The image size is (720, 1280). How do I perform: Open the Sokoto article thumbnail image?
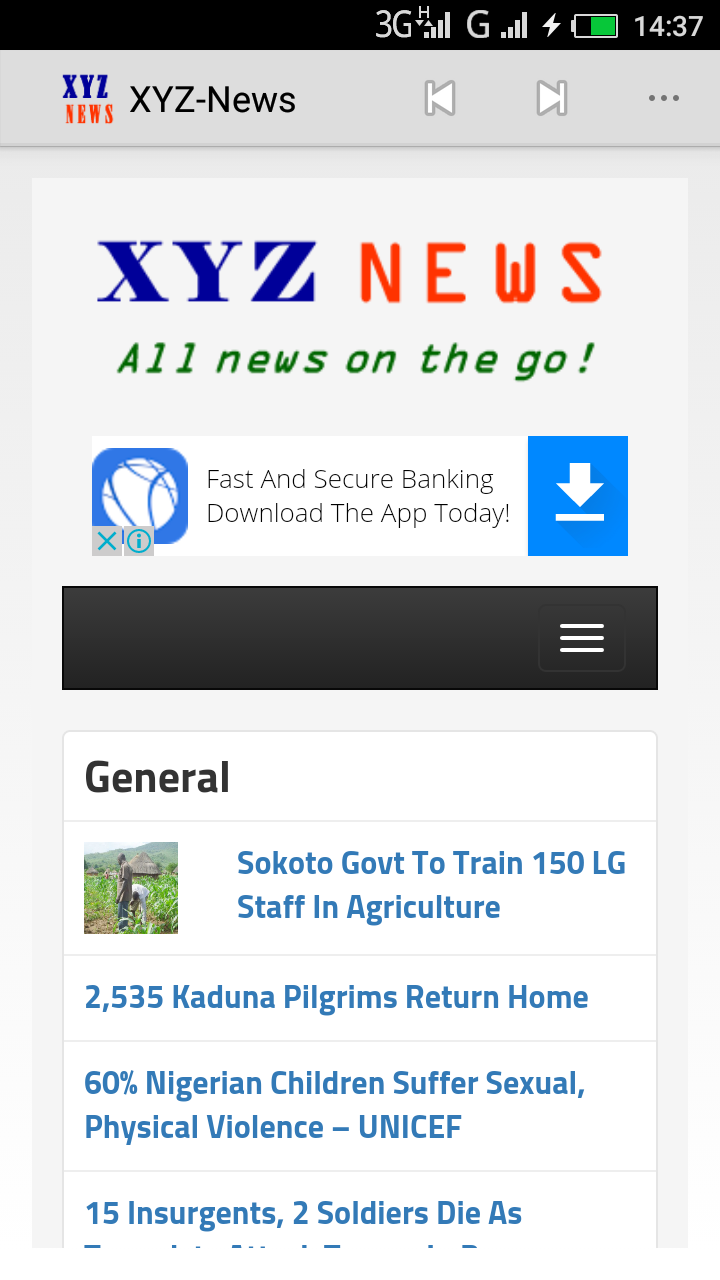(131, 888)
